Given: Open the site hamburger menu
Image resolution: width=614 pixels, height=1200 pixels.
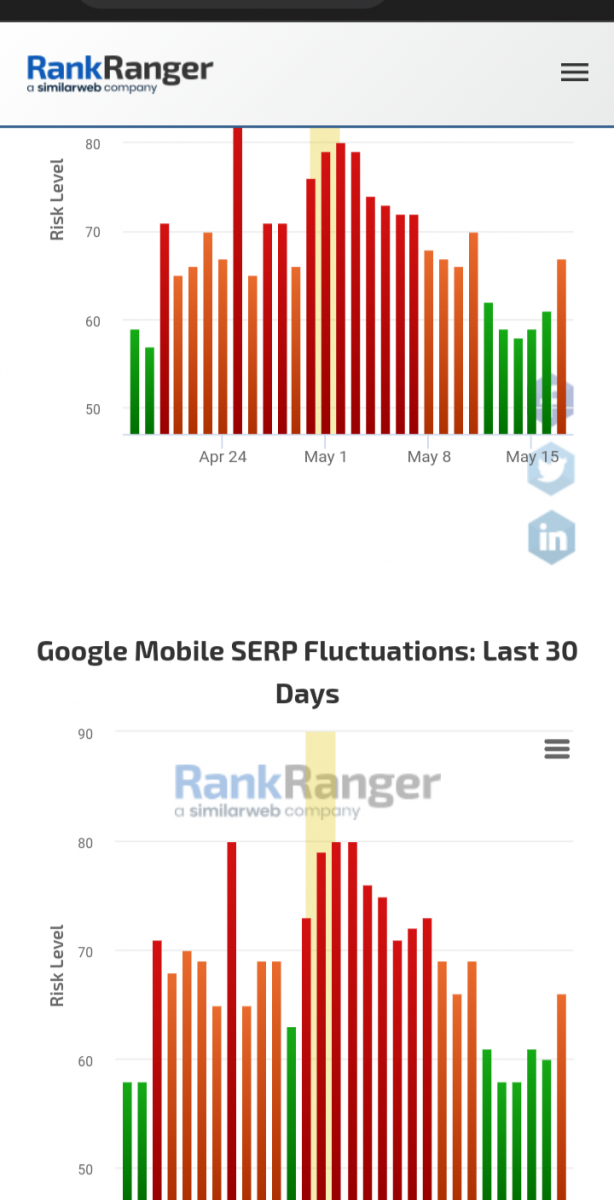Looking at the screenshot, I should click(x=574, y=72).
